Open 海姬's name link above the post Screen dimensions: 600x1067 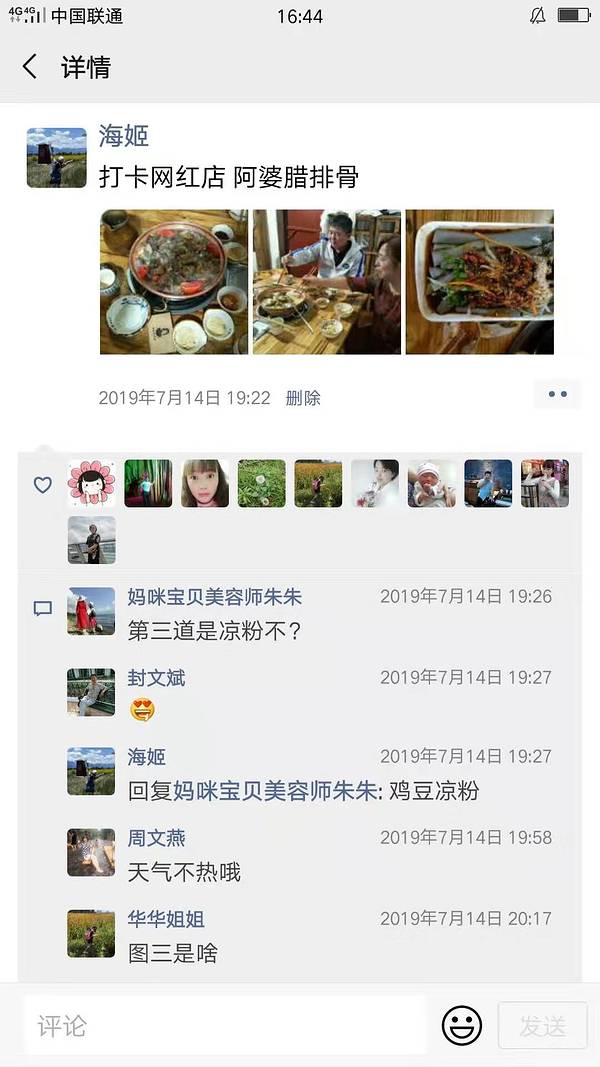pyautogui.click(x=123, y=137)
